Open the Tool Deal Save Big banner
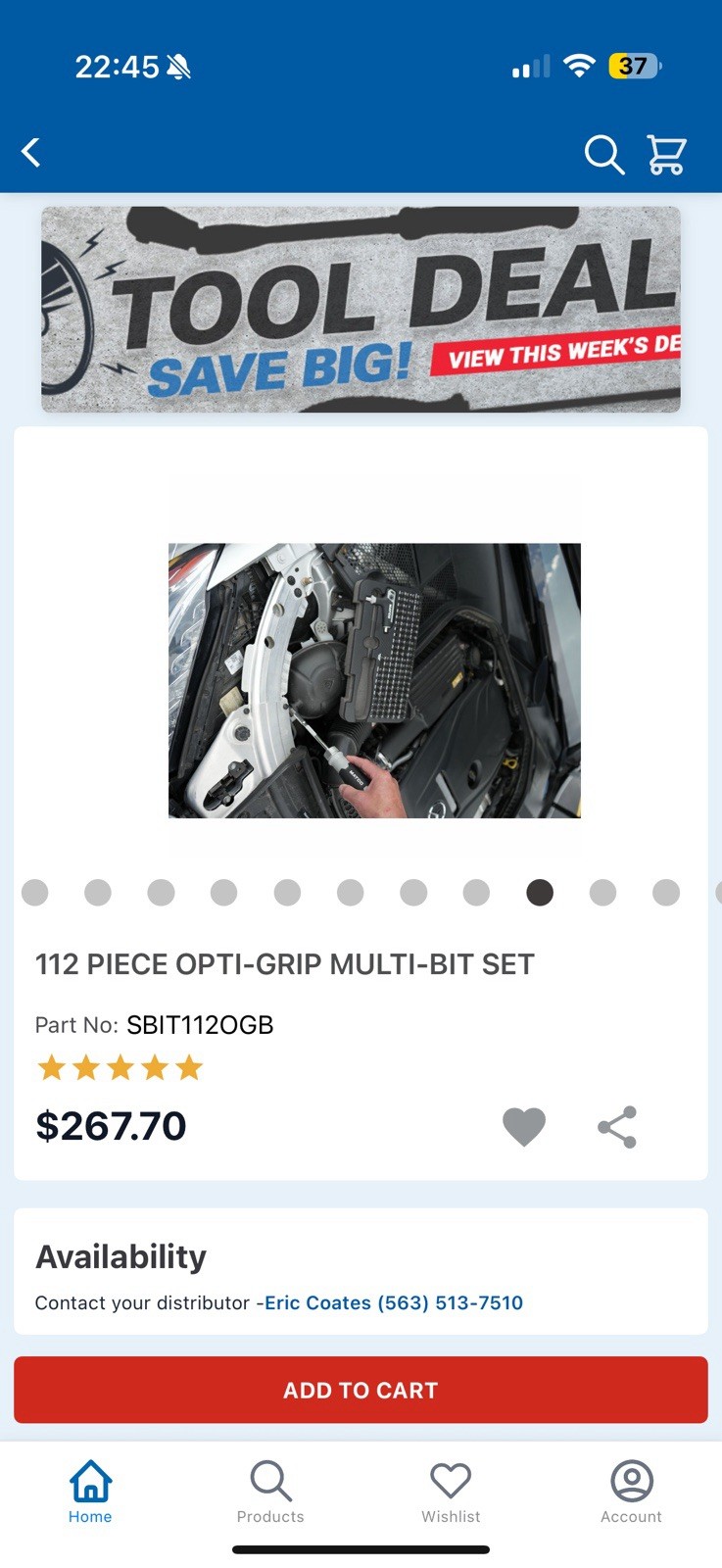The width and height of the screenshot is (722, 1568). click(361, 309)
